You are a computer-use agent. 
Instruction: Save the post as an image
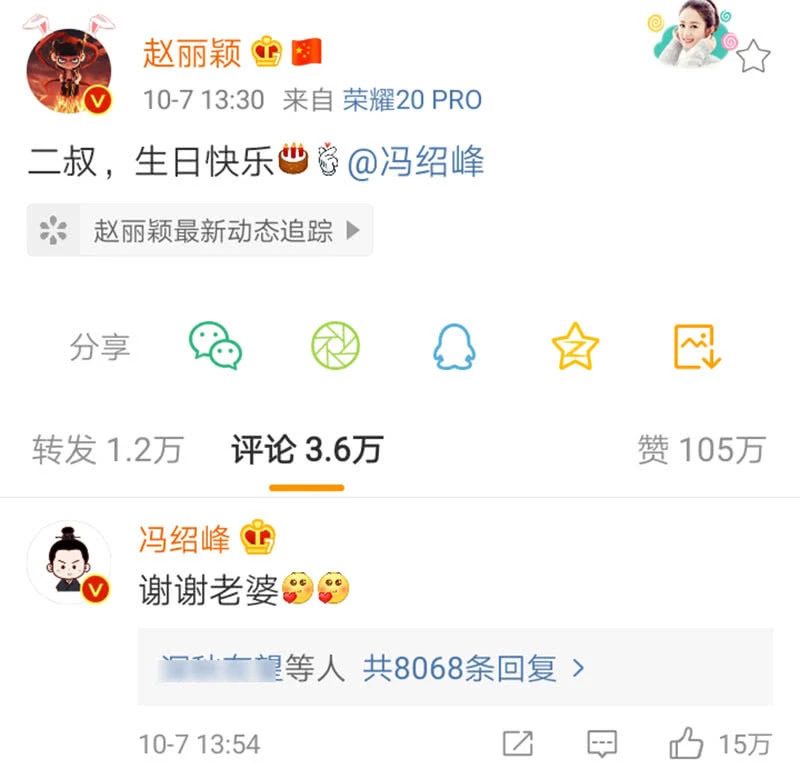pos(697,347)
